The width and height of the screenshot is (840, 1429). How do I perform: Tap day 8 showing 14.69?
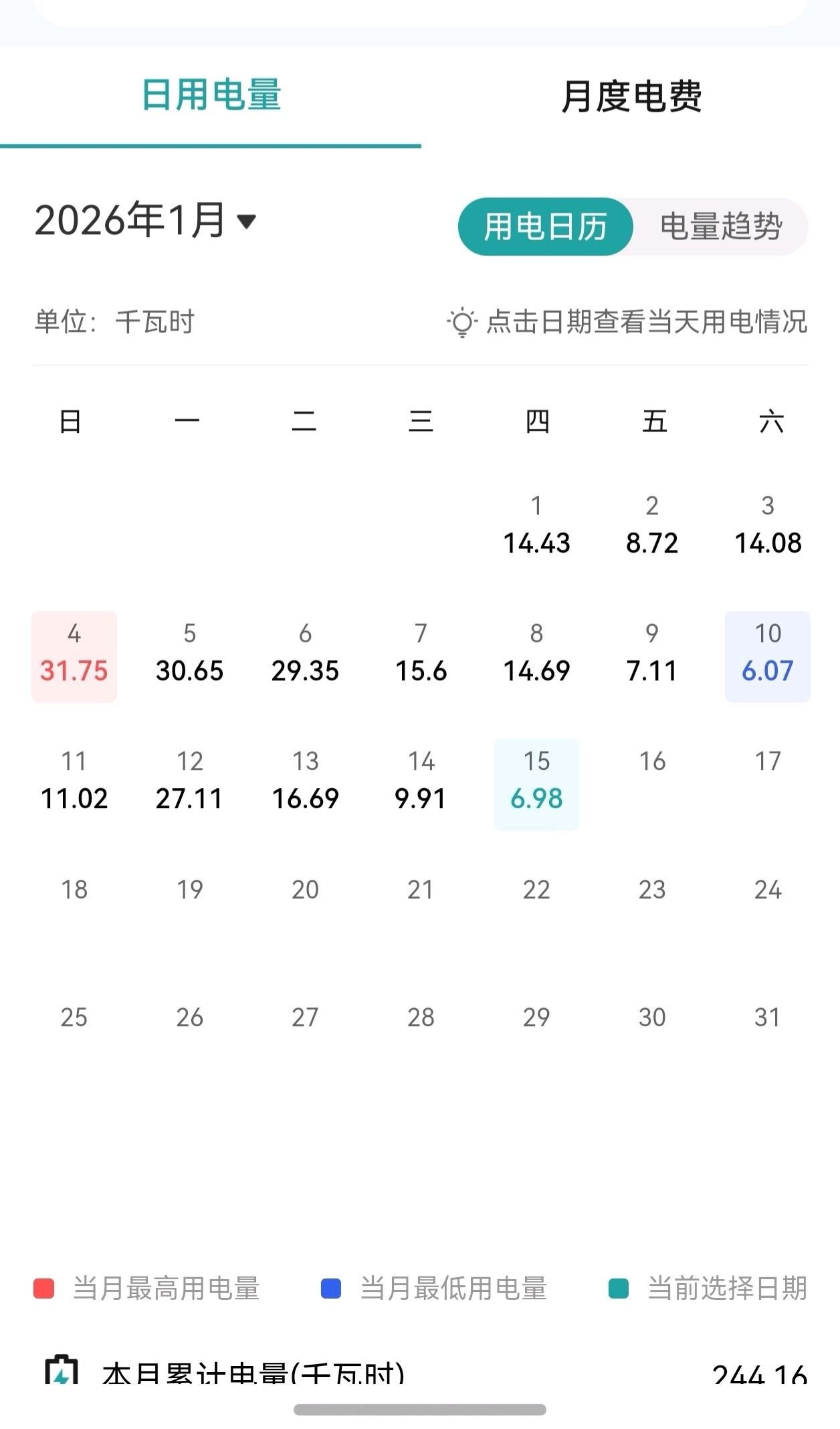tap(536, 656)
